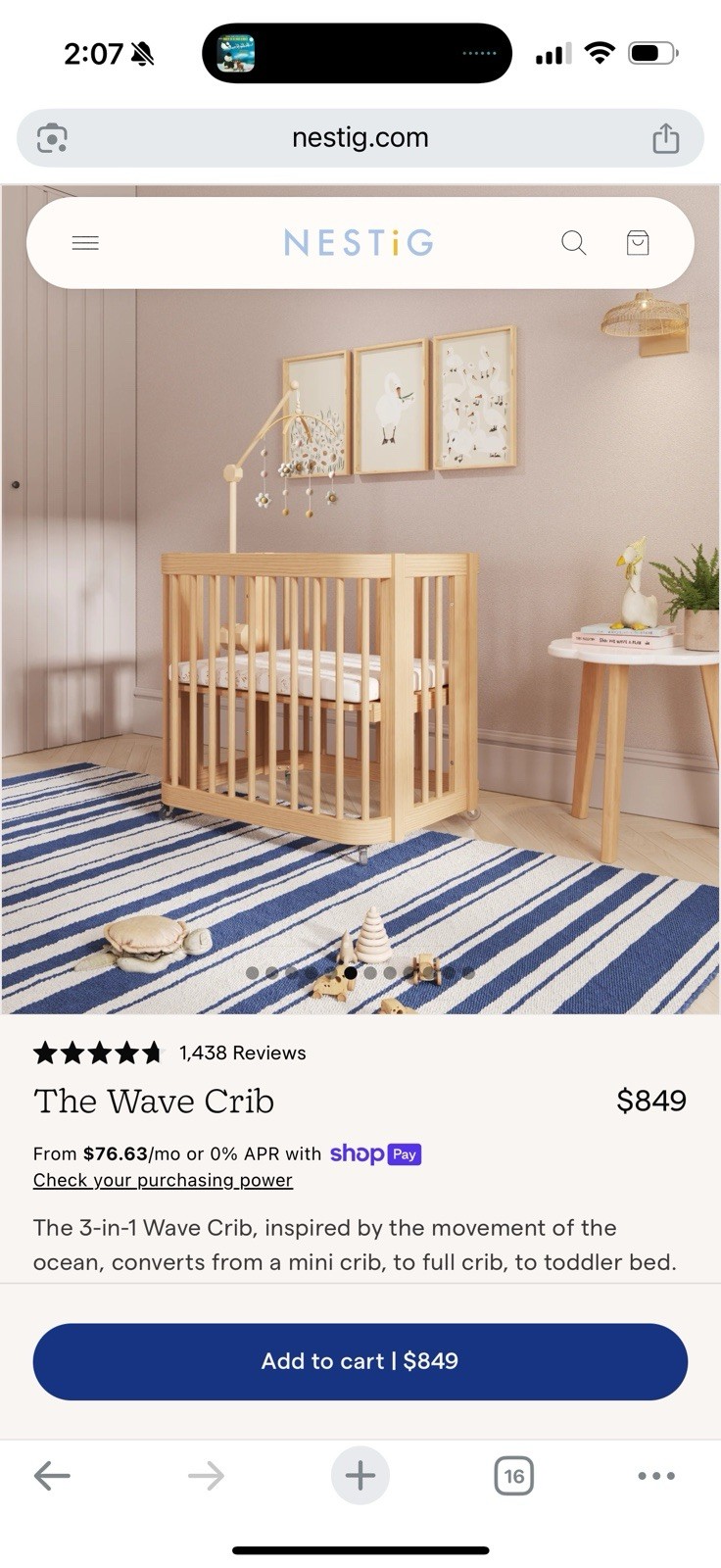Open the shopping cart
Image resolution: width=721 pixels, height=1568 pixels.
coord(638,243)
